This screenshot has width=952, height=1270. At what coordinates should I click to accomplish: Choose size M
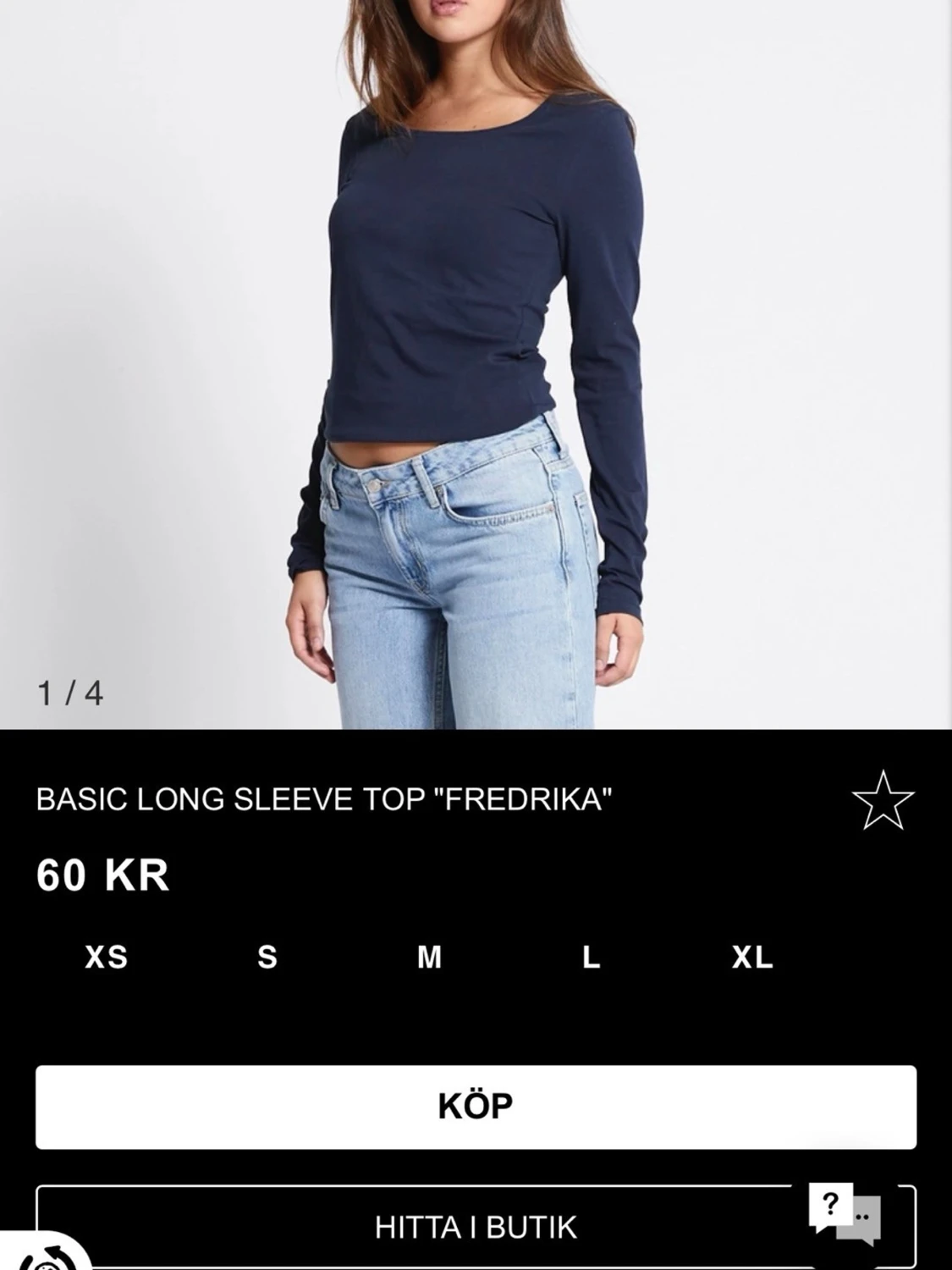(432, 959)
